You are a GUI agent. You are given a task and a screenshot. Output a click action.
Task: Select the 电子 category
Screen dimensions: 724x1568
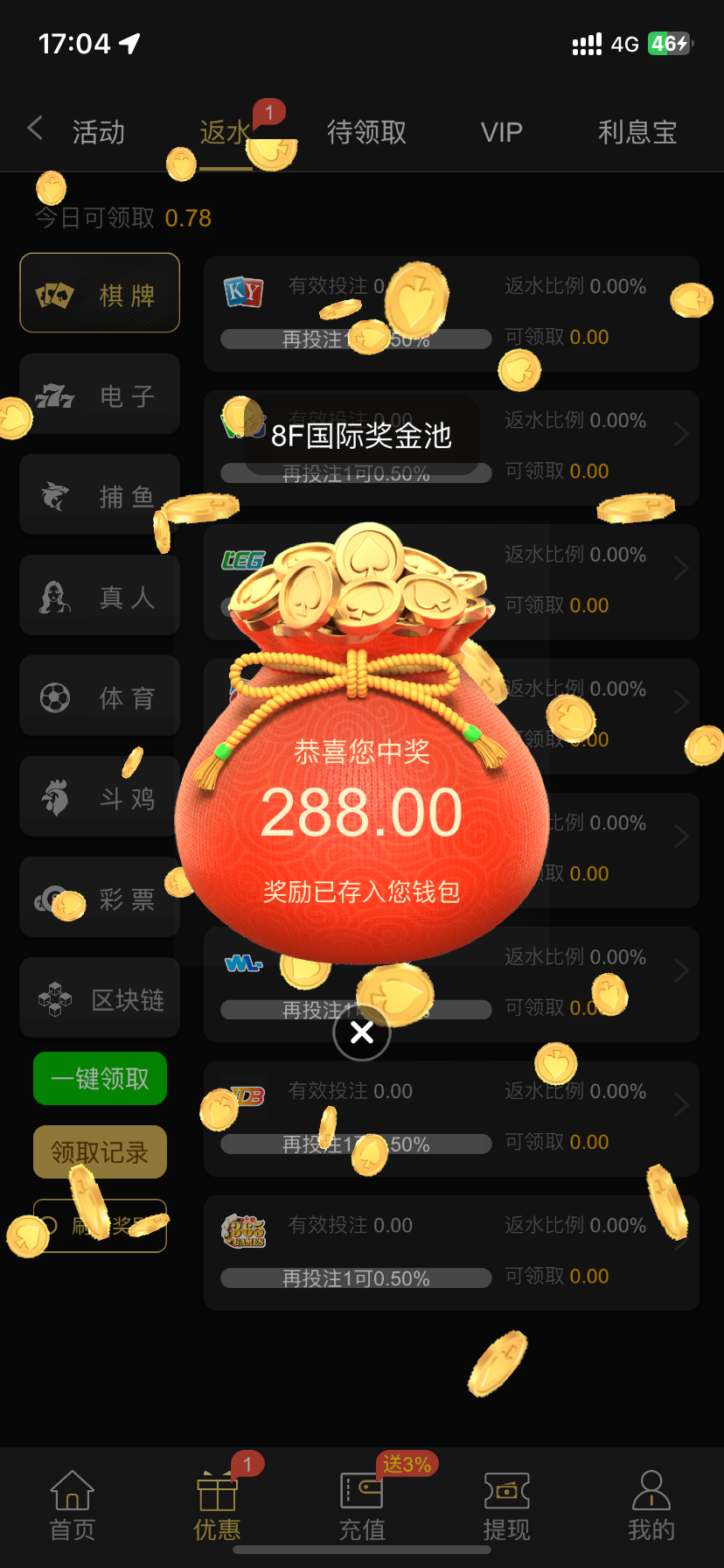pos(100,394)
